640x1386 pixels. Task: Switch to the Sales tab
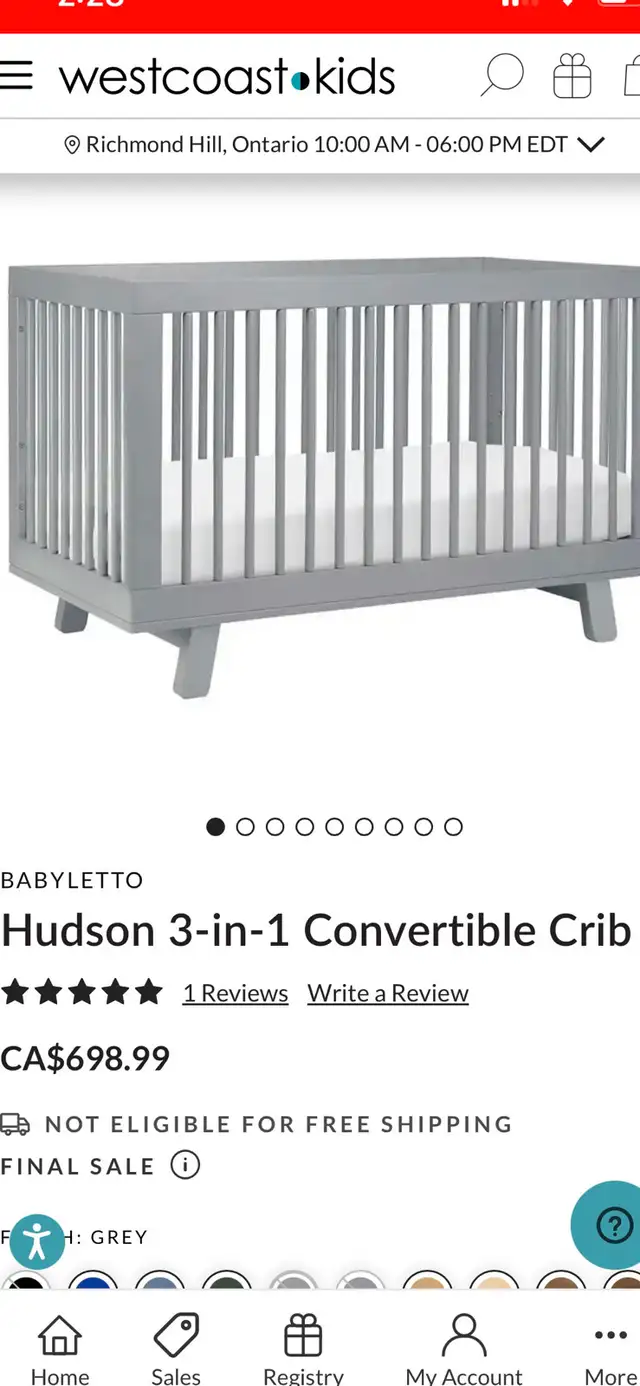click(x=176, y=1348)
